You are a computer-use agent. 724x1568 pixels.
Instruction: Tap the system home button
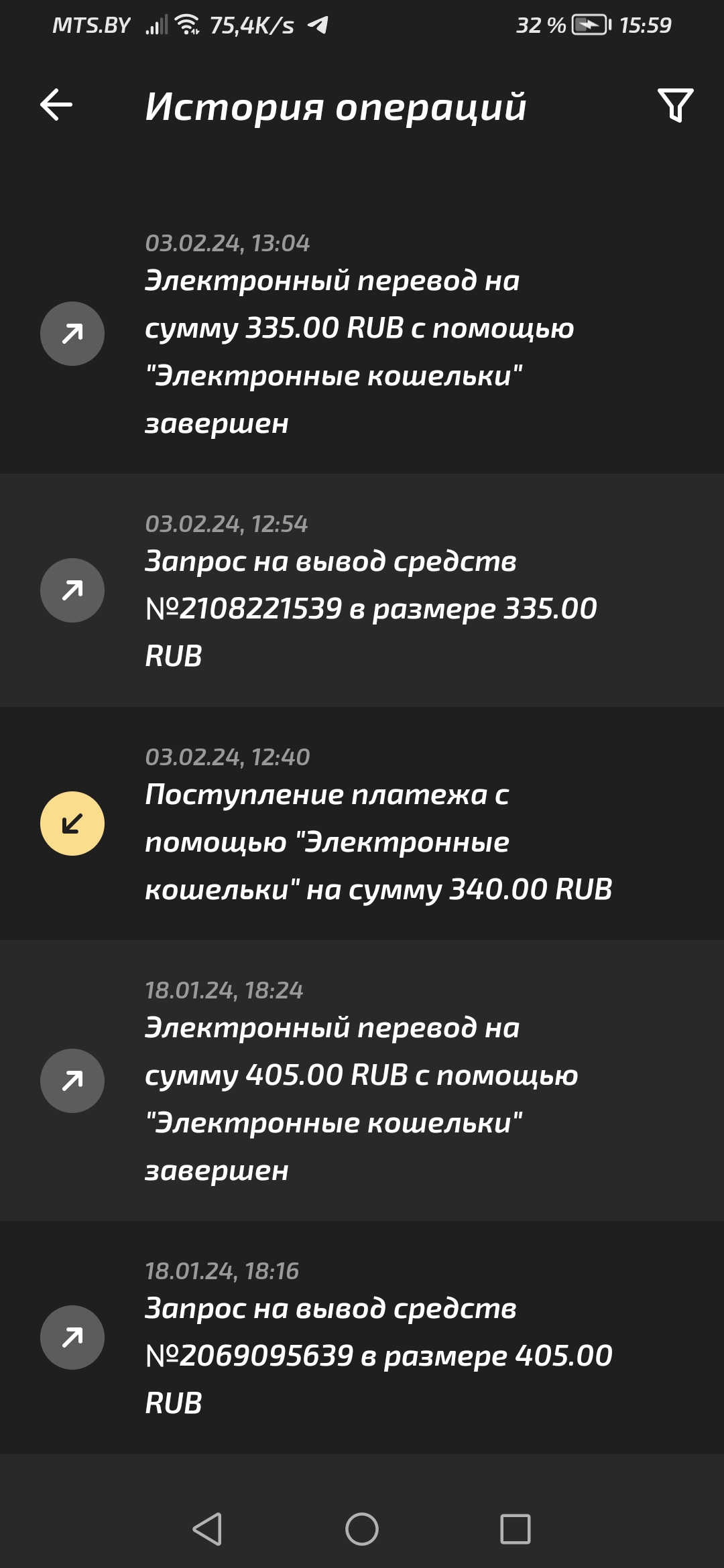click(x=362, y=1529)
